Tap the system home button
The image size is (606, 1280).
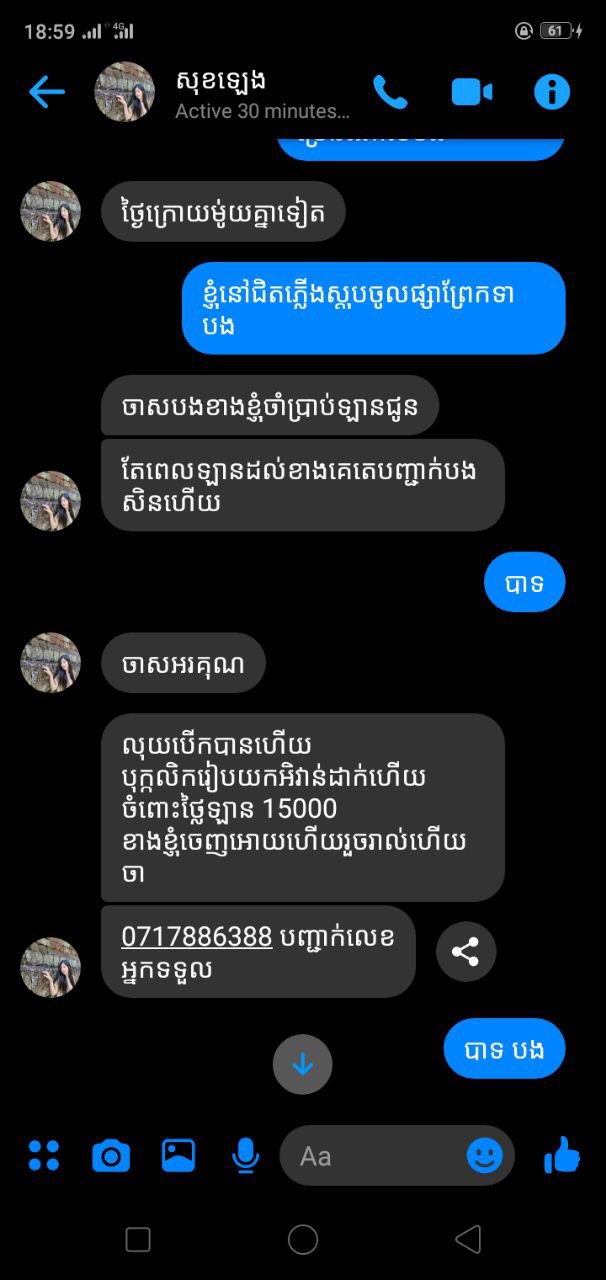pyautogui.click(x=302, y=1240)
